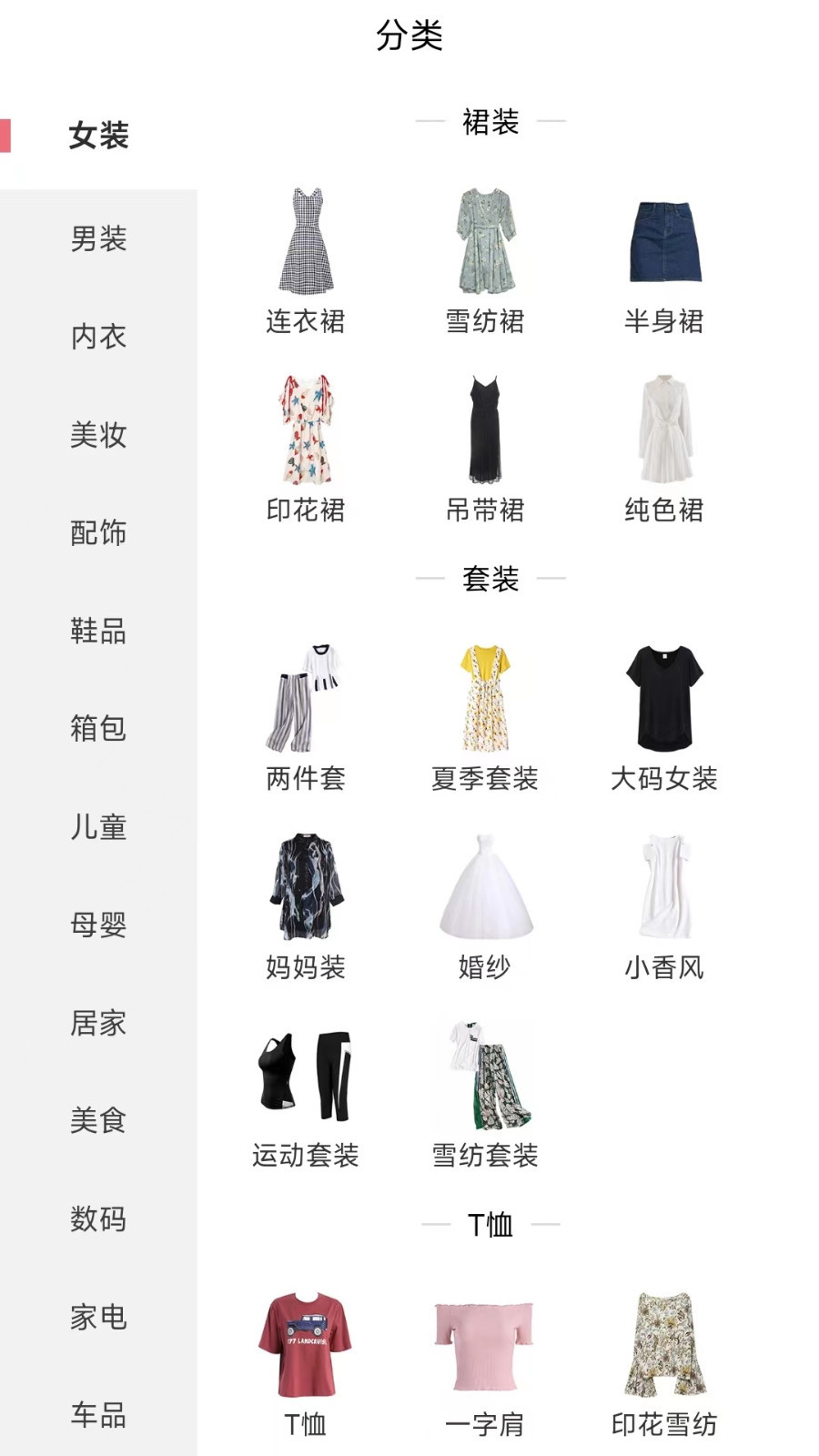The image size is (819, 1456).
Task: Switch to the 男装 category
Action: (x=98, y=239)
